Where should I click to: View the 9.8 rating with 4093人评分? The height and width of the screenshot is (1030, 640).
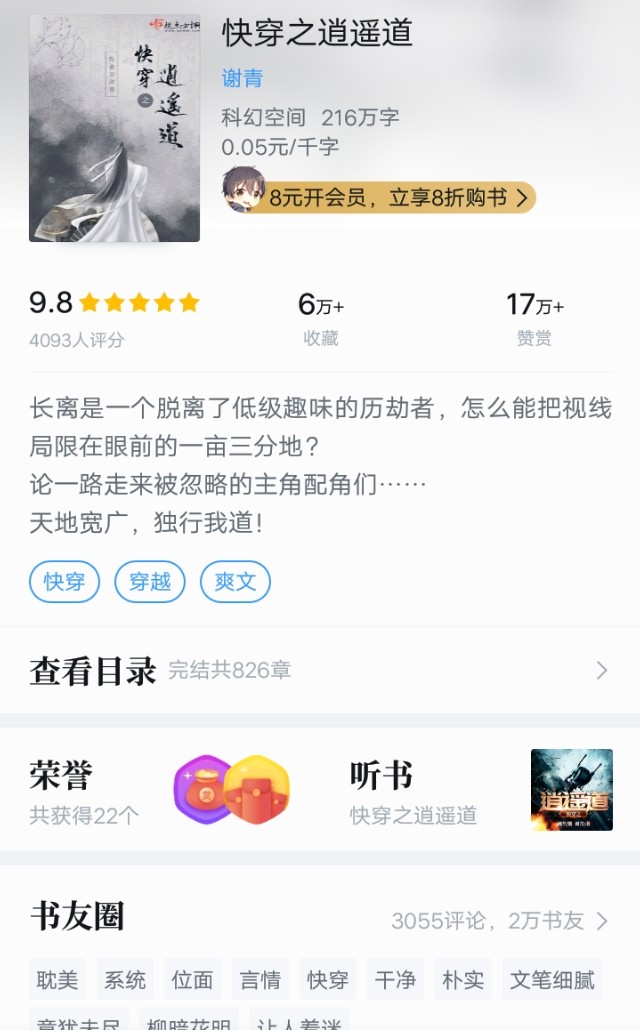113,316
